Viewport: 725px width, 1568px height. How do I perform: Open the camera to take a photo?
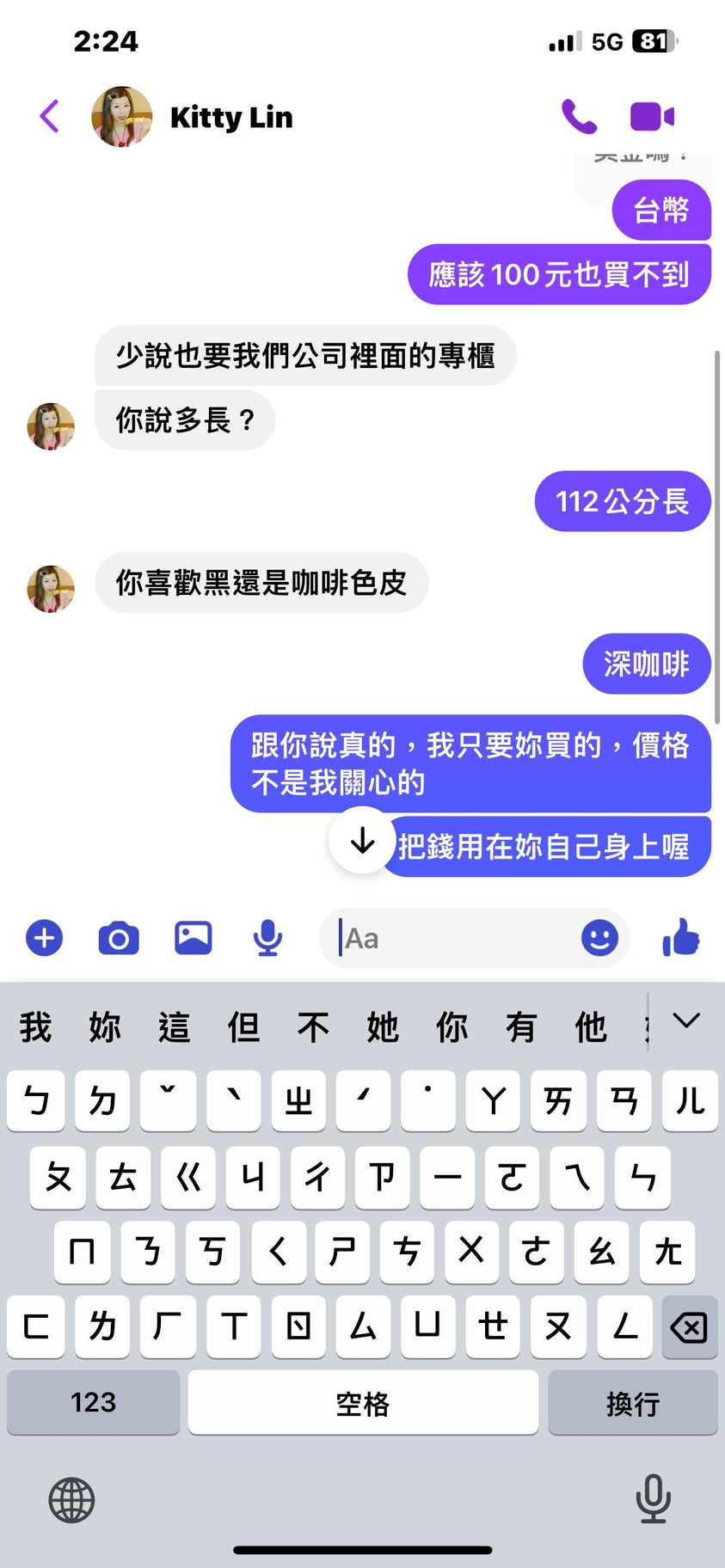click(x=119, y=938)
